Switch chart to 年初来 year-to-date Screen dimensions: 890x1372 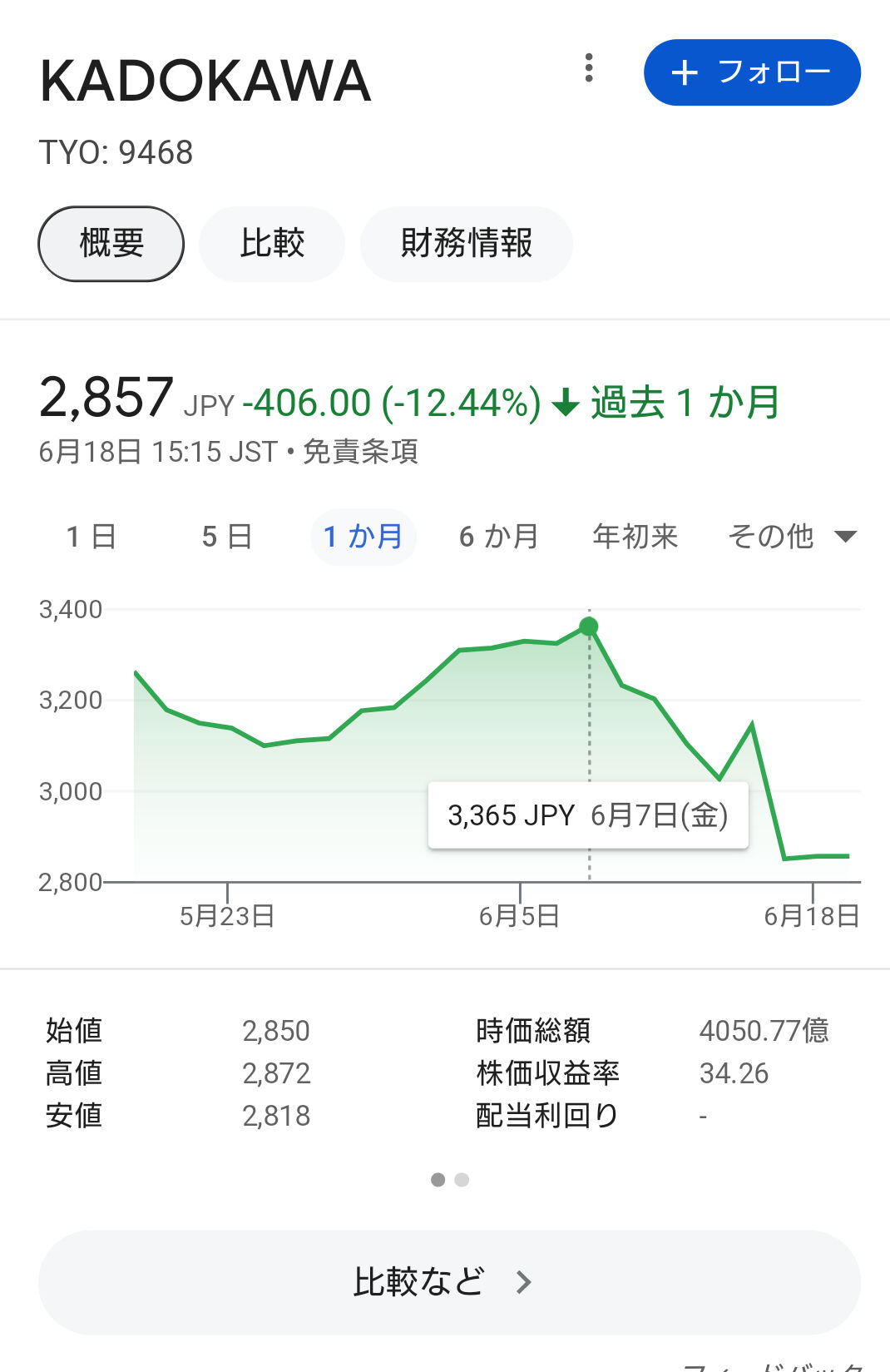tap(635, 537)
